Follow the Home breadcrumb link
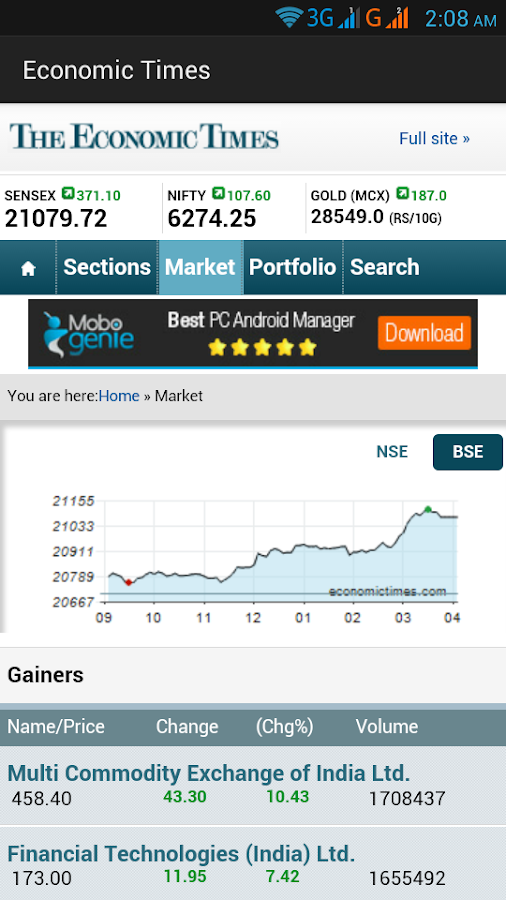Viewport: 506px width, 900px height. [x=119, y=396]
